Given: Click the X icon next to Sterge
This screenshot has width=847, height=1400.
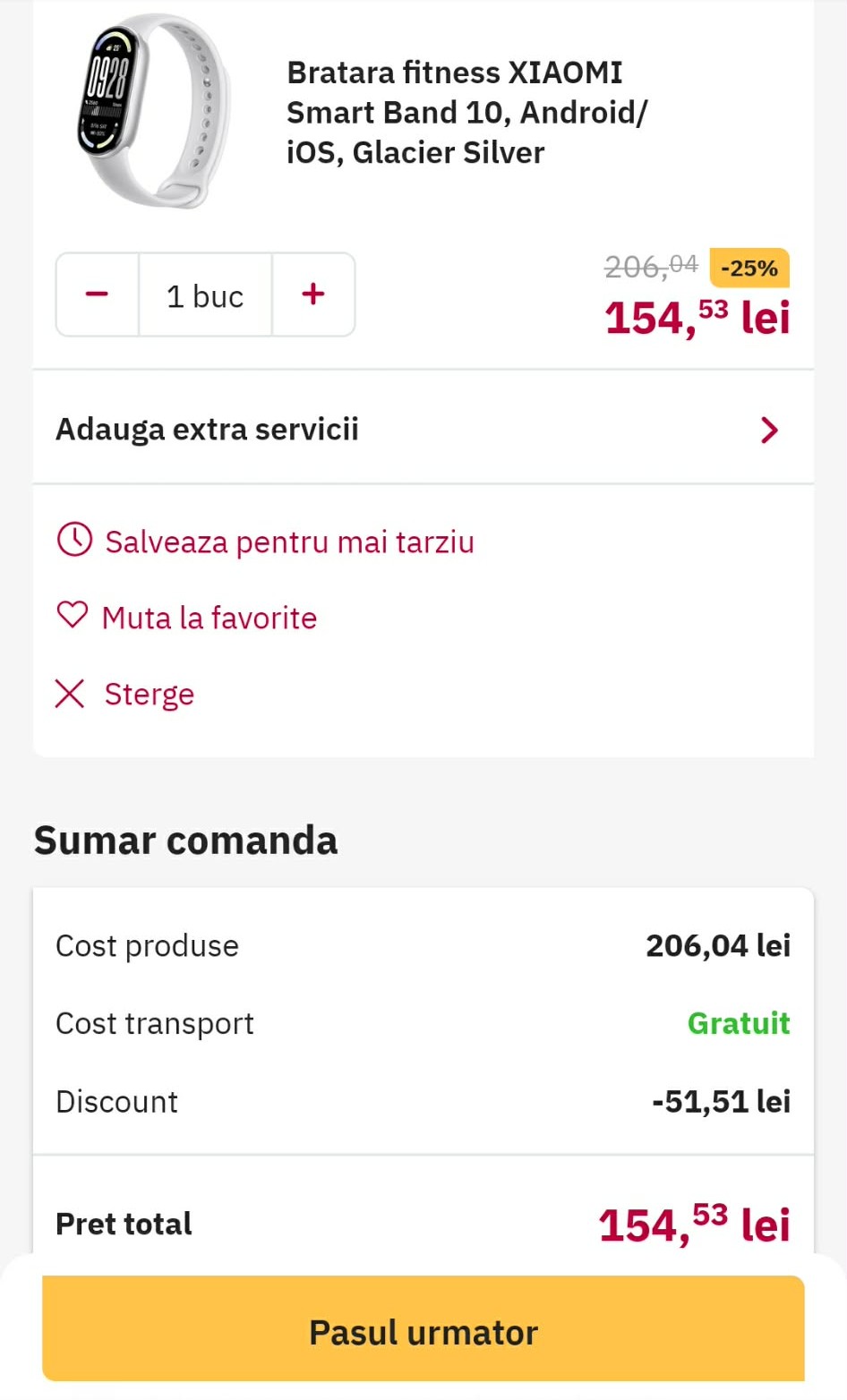Looking at the screenshot, I should [71, 694].
